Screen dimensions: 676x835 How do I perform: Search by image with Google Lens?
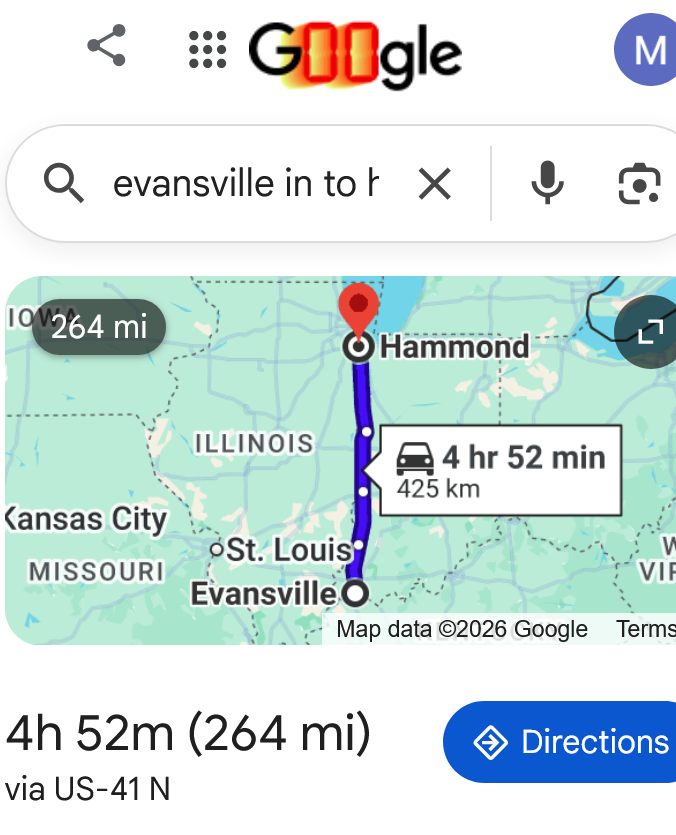(640, 184)
